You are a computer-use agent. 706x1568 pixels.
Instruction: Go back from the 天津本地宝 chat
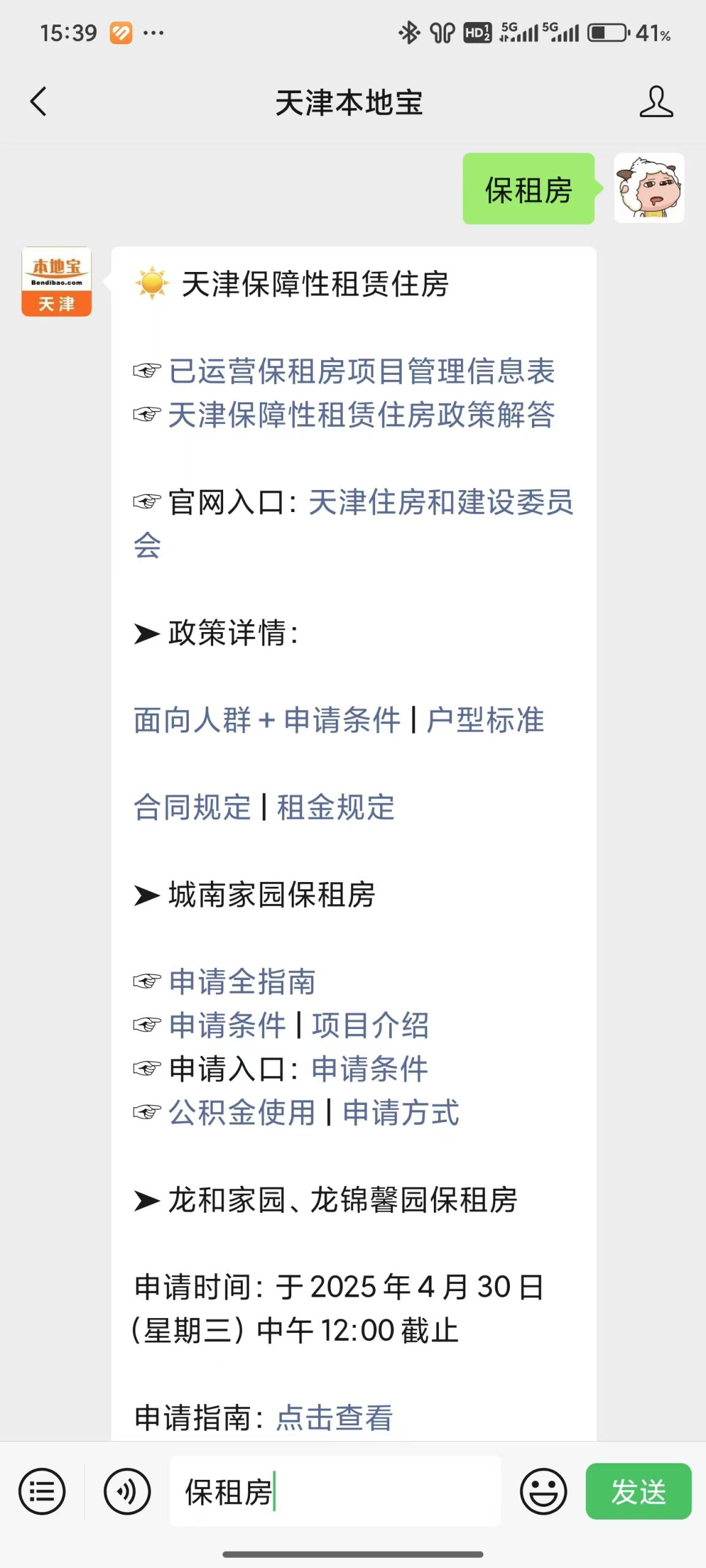point(38,102)
